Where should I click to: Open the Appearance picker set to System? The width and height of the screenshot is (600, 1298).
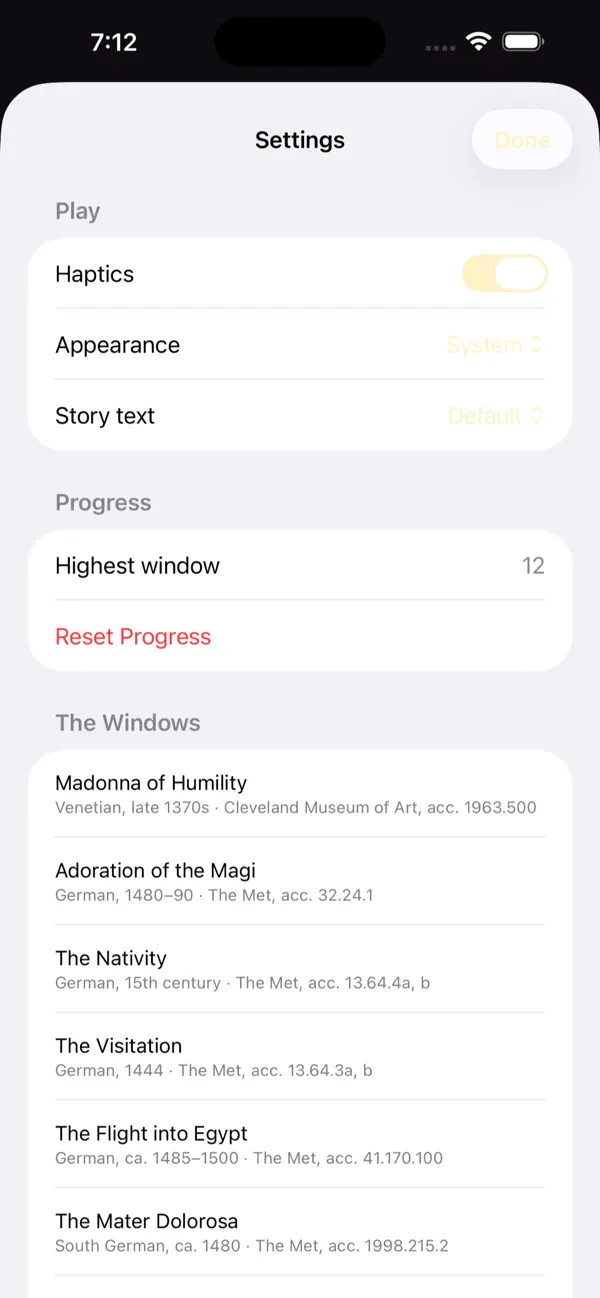click(495, 345)
